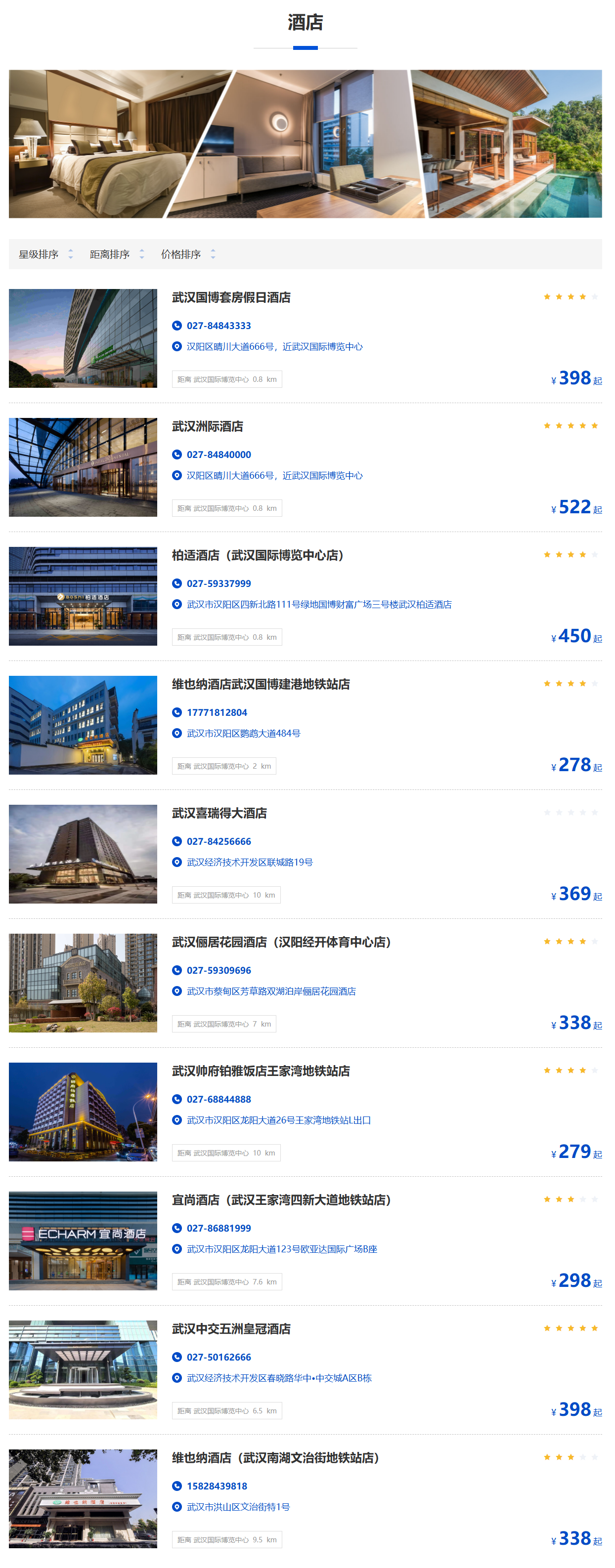Call 武汉国博套房假日酒店 at 027-84843333
The width and height of the screenshot is (615, 1568).
pyautogui.click(x=219, y=326)
